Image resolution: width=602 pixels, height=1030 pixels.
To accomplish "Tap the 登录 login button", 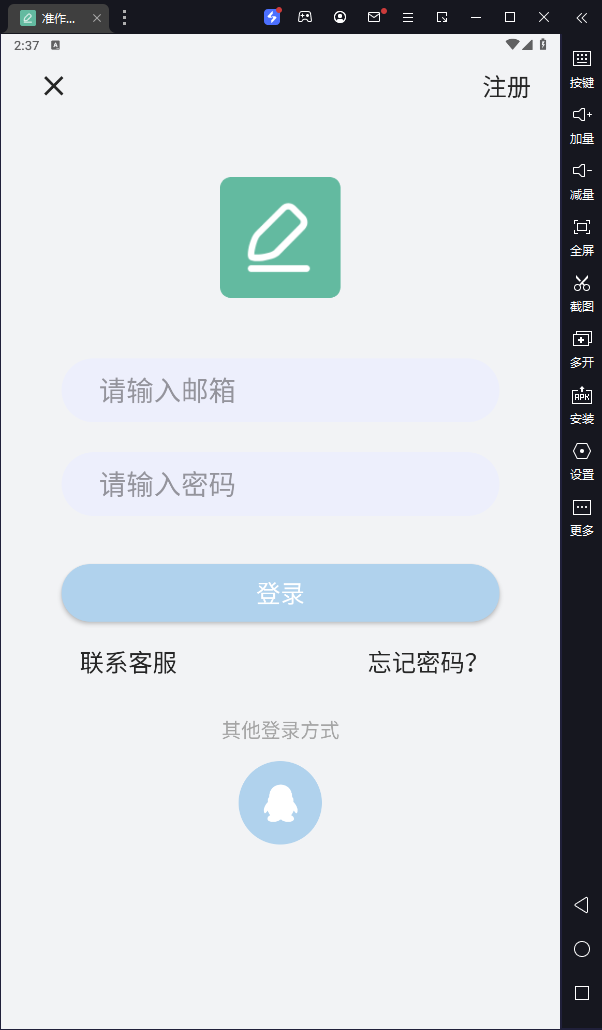I will (280, 593).
